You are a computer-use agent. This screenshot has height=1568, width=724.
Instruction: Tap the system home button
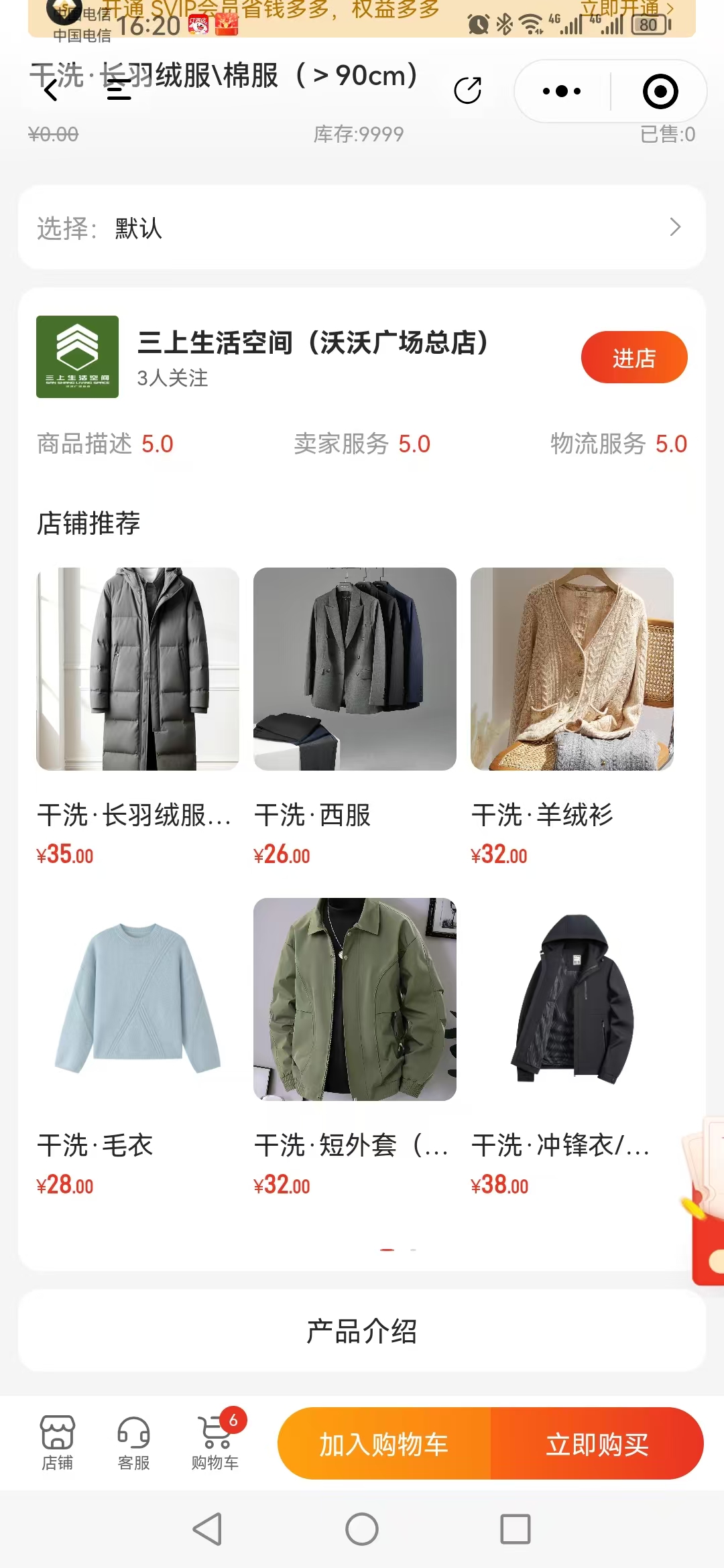[362, 1529]
